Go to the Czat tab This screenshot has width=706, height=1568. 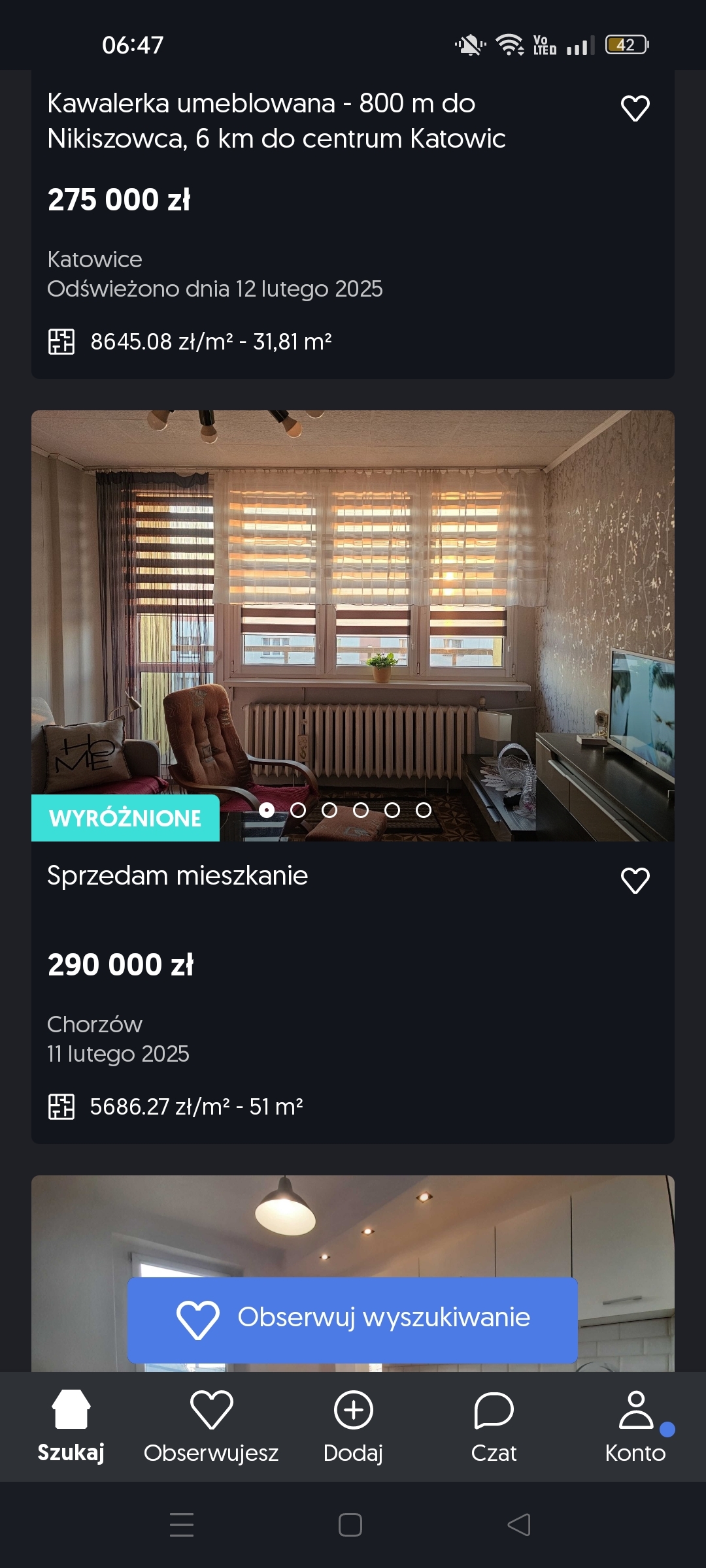[494, 1426]
